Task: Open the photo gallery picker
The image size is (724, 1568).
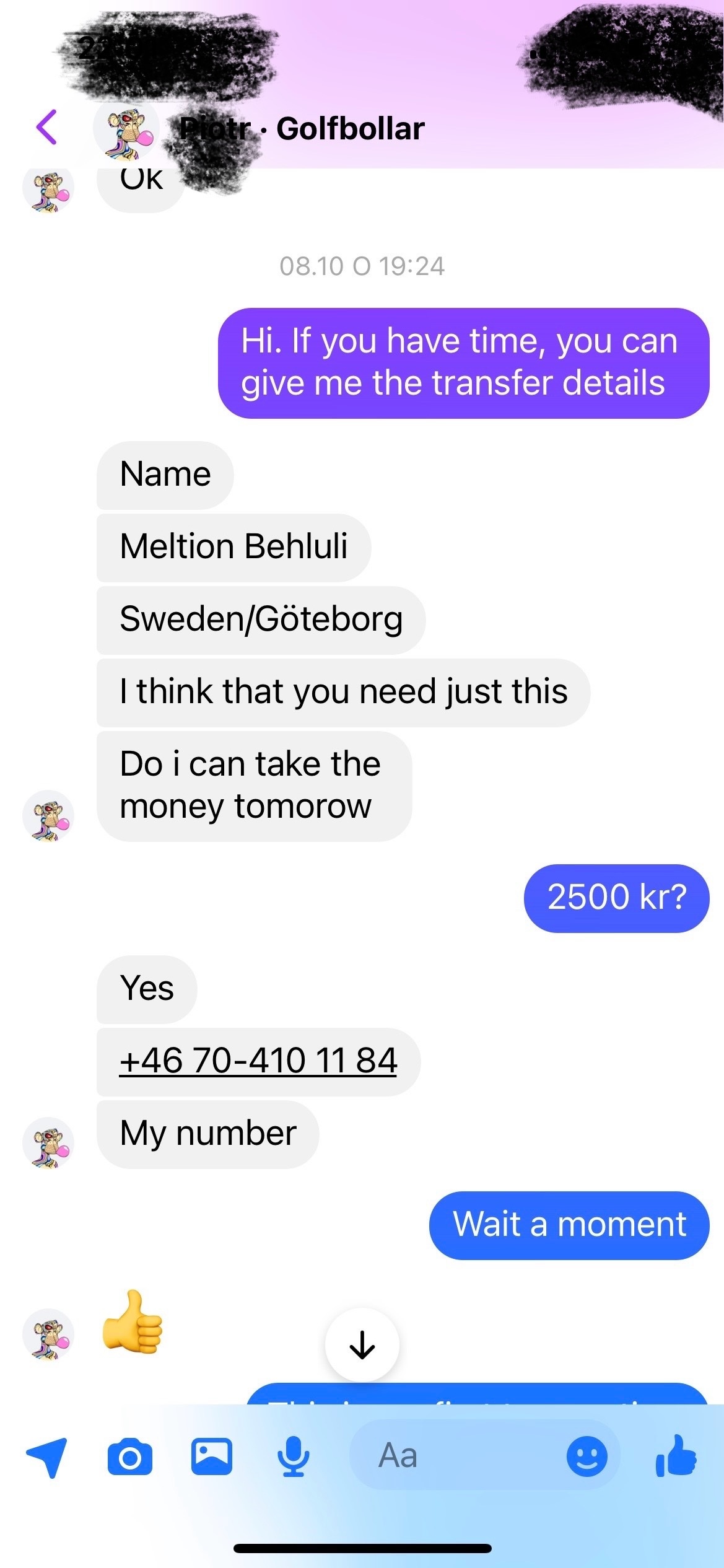Action: (x=212, y=1456)
